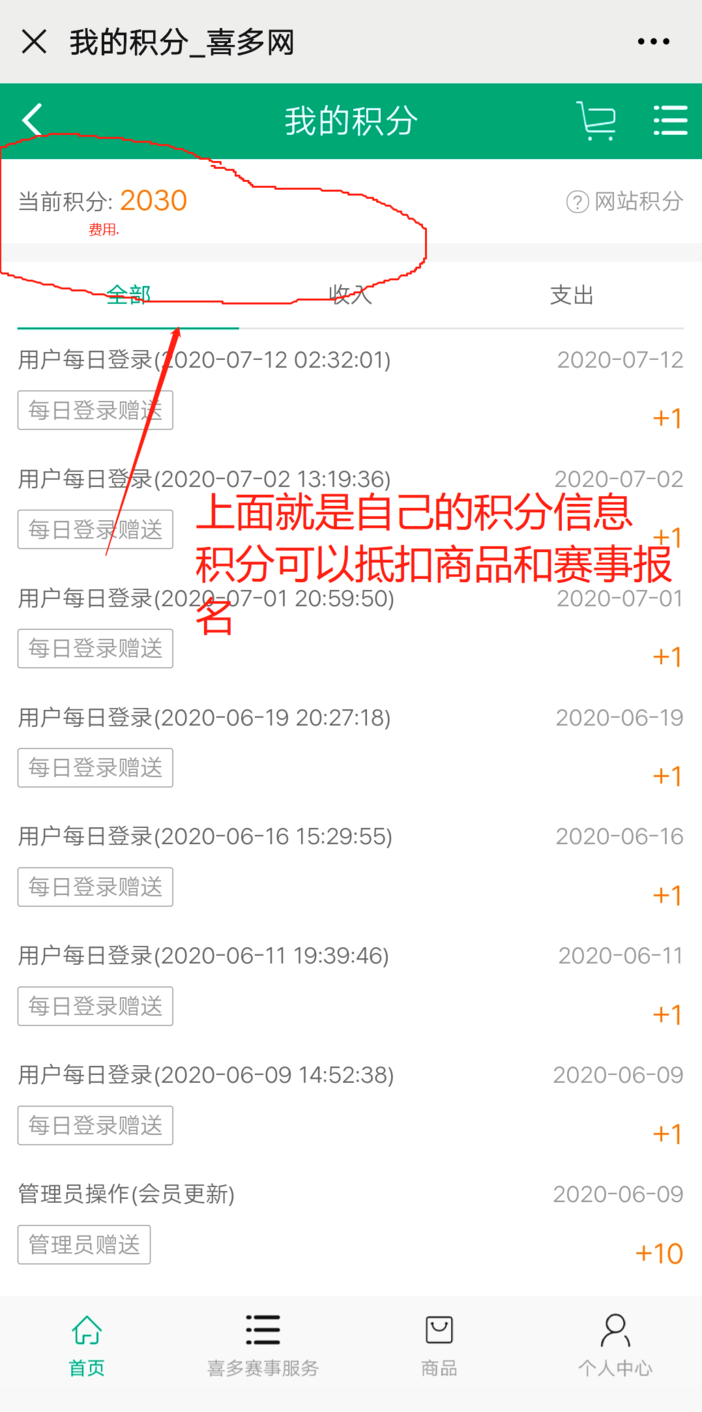Open the 商品 tab

(x=439, y=1346)
